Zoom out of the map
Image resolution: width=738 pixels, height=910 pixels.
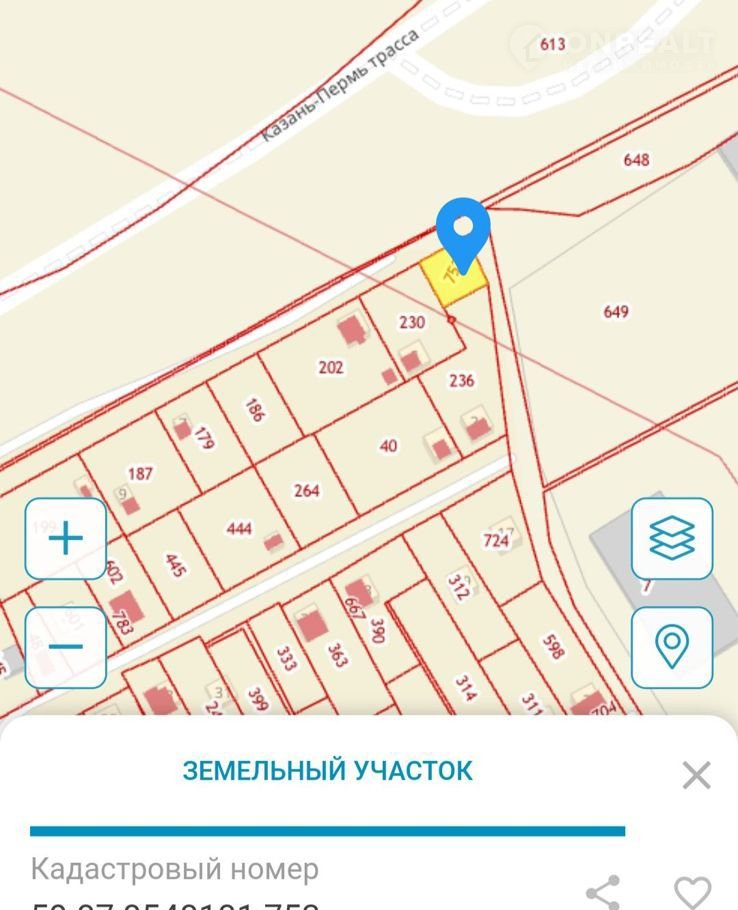pos(66,647)
